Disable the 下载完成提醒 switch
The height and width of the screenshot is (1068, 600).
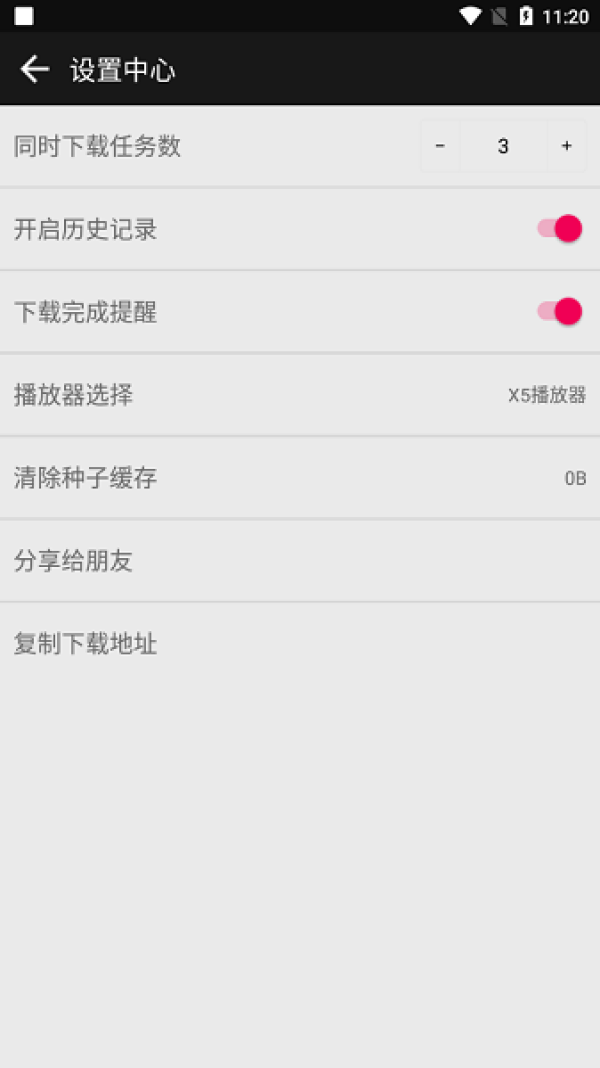pyautogui.click(x=560, y=312)
